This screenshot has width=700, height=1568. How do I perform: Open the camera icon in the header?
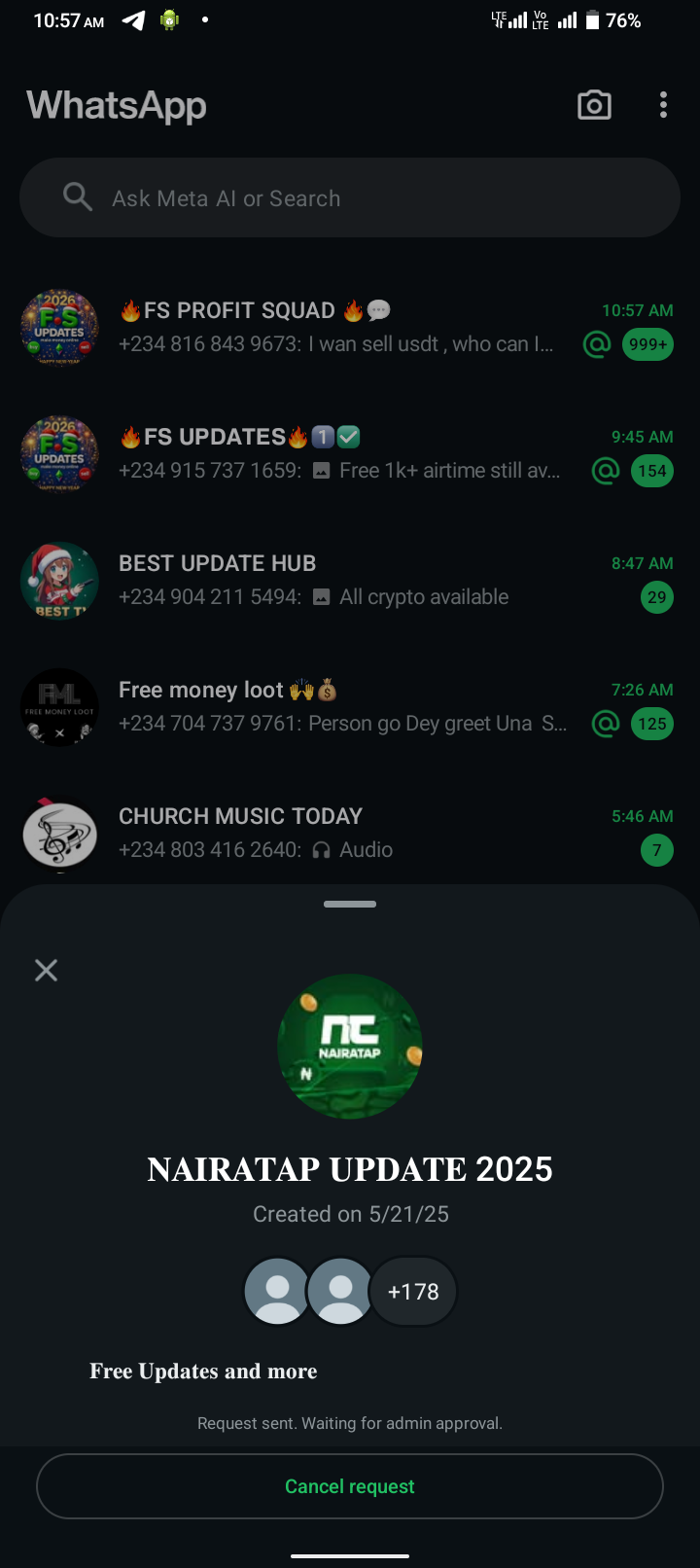click(x=594, y=105)
